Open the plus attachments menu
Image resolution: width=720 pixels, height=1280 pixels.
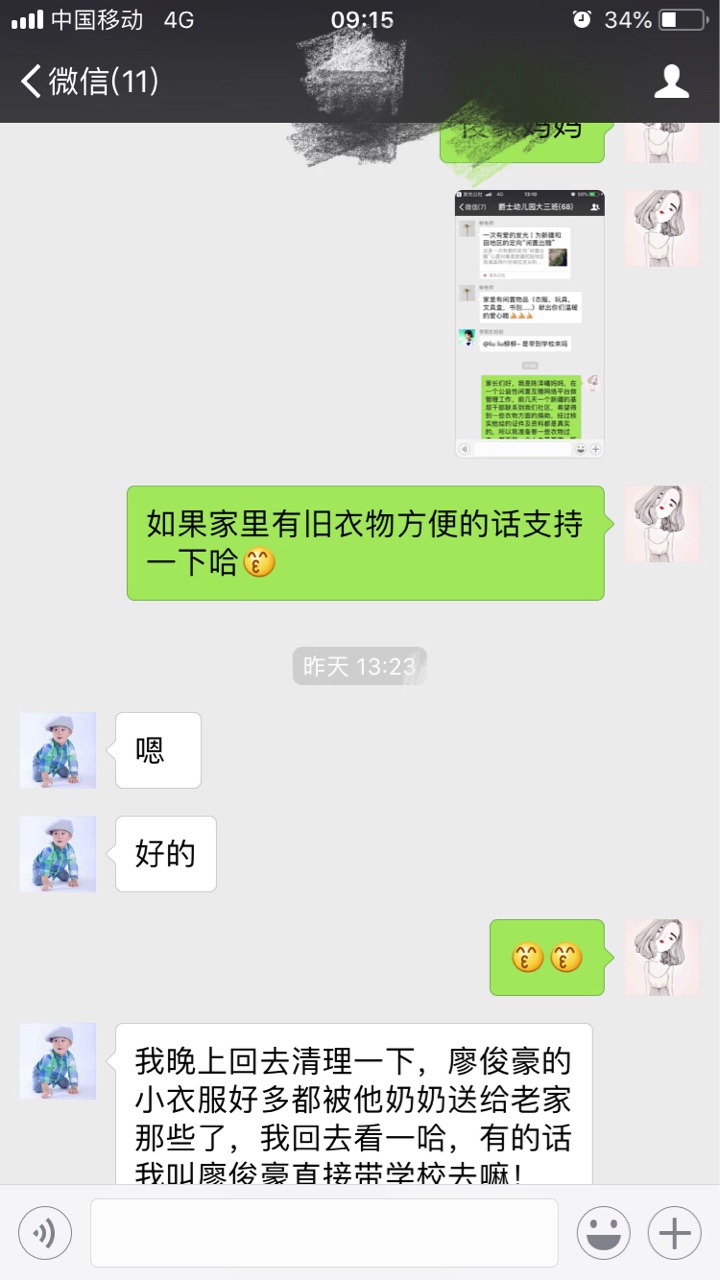tap(674, 1233)
